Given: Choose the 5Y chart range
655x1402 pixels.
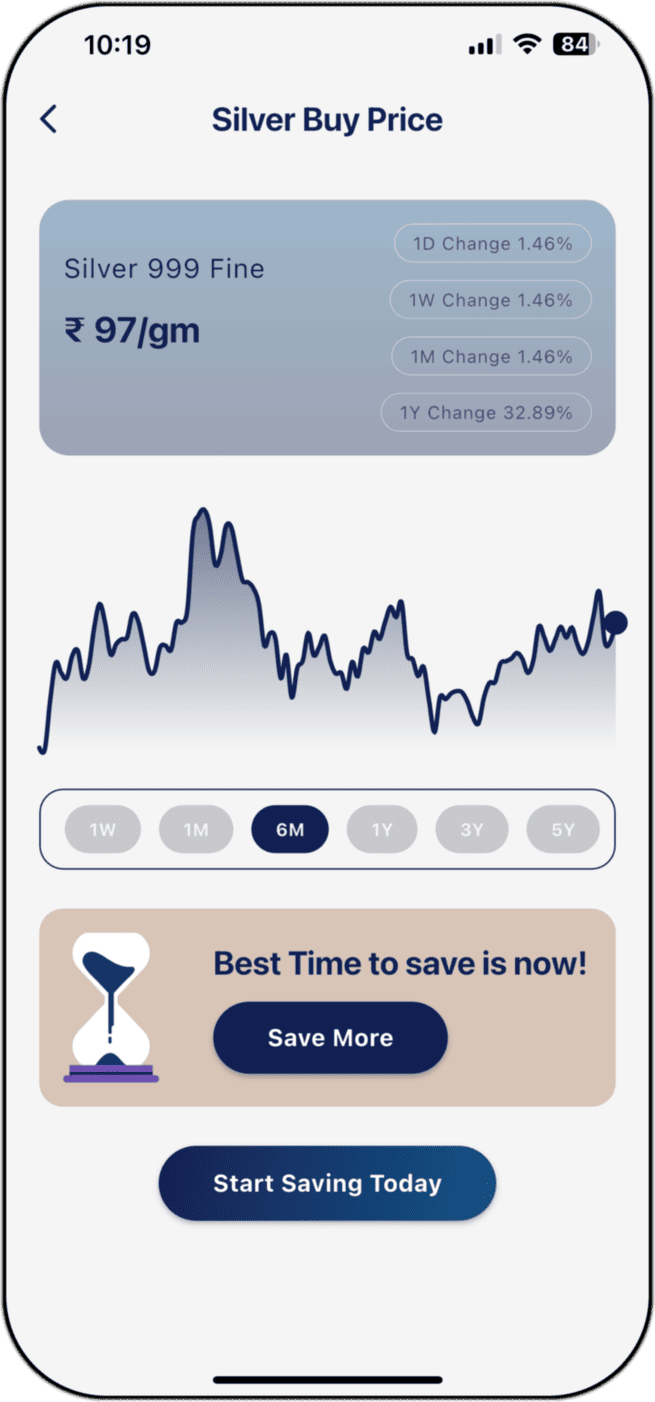Looking at the screenshot, I should (x=563, y=829).
